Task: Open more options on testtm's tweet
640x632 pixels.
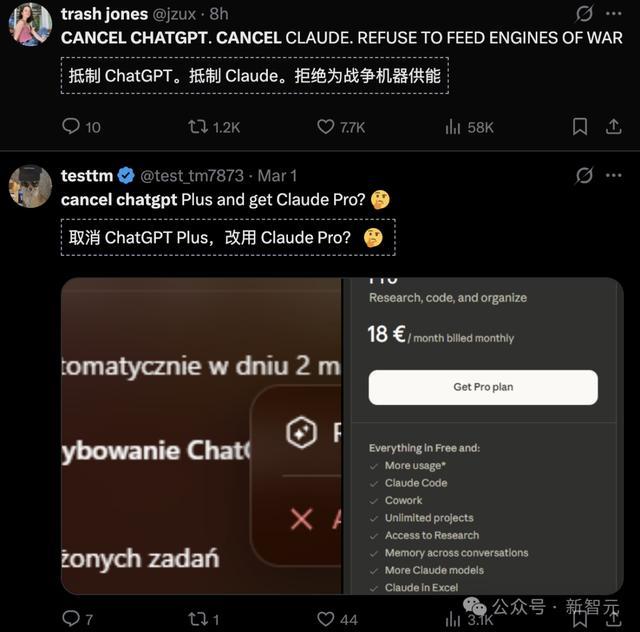Action: click(613, 175)
